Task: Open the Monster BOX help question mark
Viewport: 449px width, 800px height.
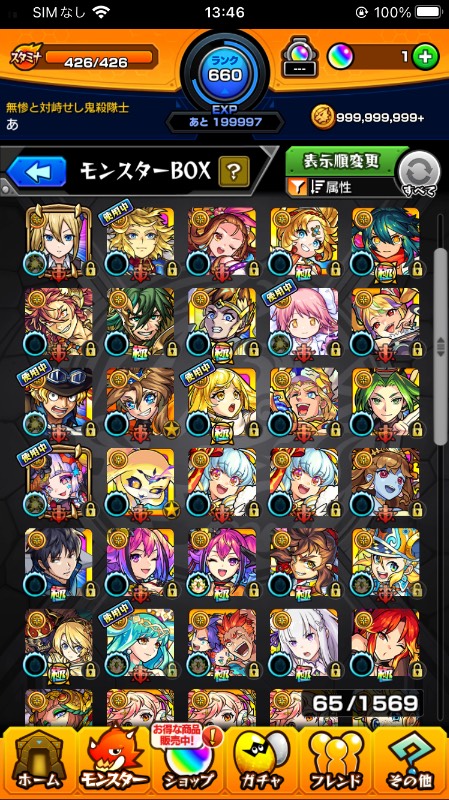Action: coord(234,171)
